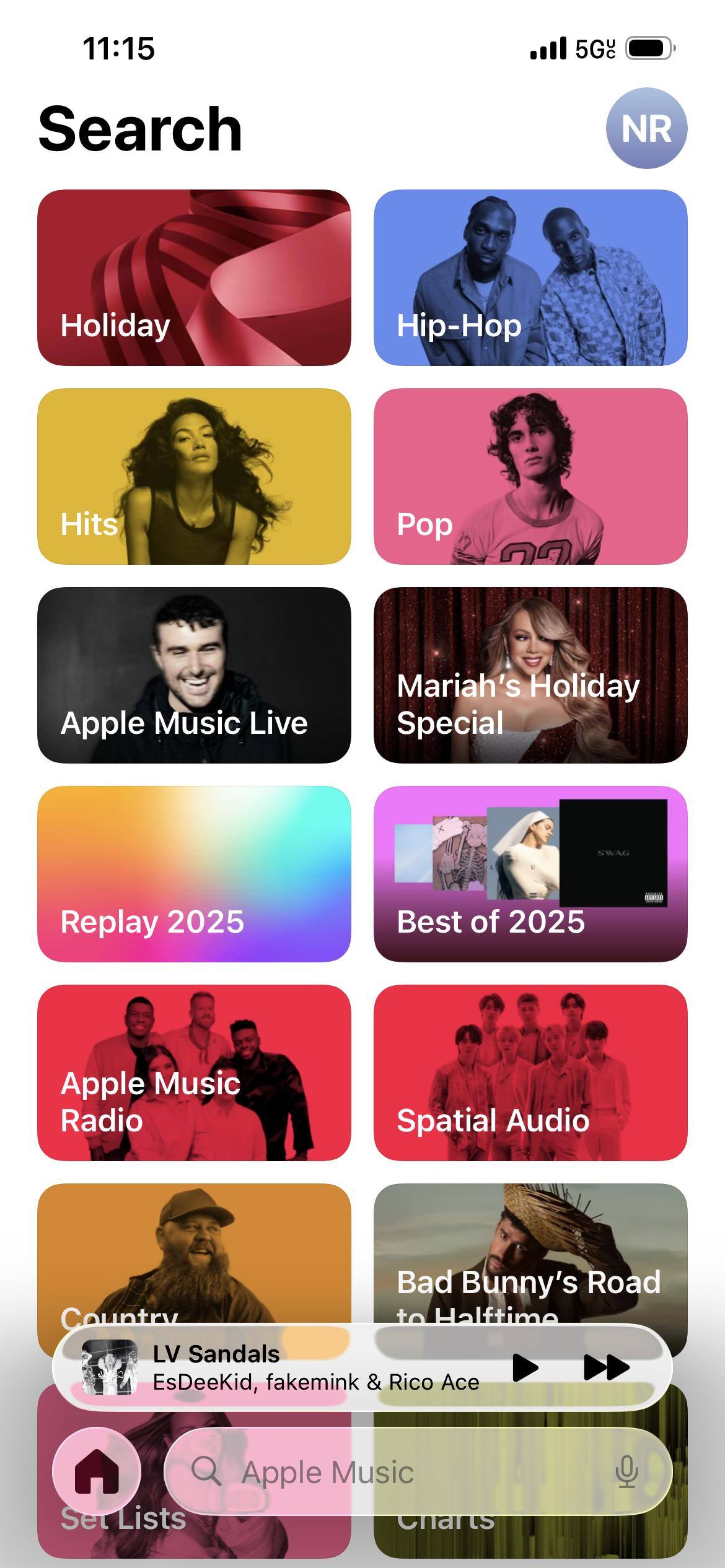Image resolution: width=725 pixels, height=1568 pixels.
Task: Expand the LV Sandals now playing bar
Action: tap(310, 1367)
